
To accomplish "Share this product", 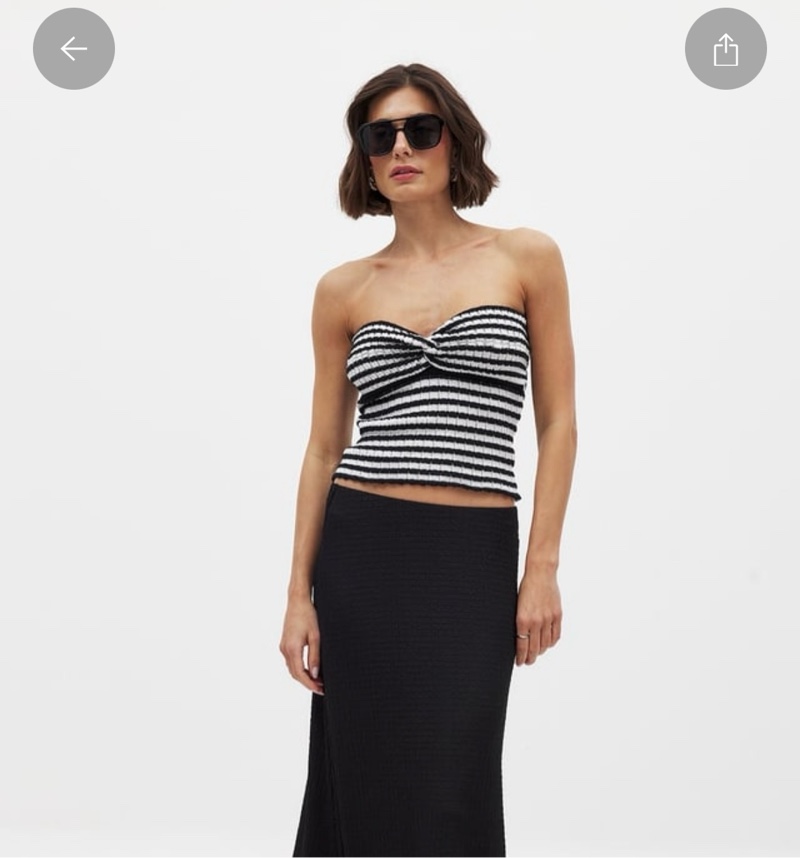I will tap(725, 49).
